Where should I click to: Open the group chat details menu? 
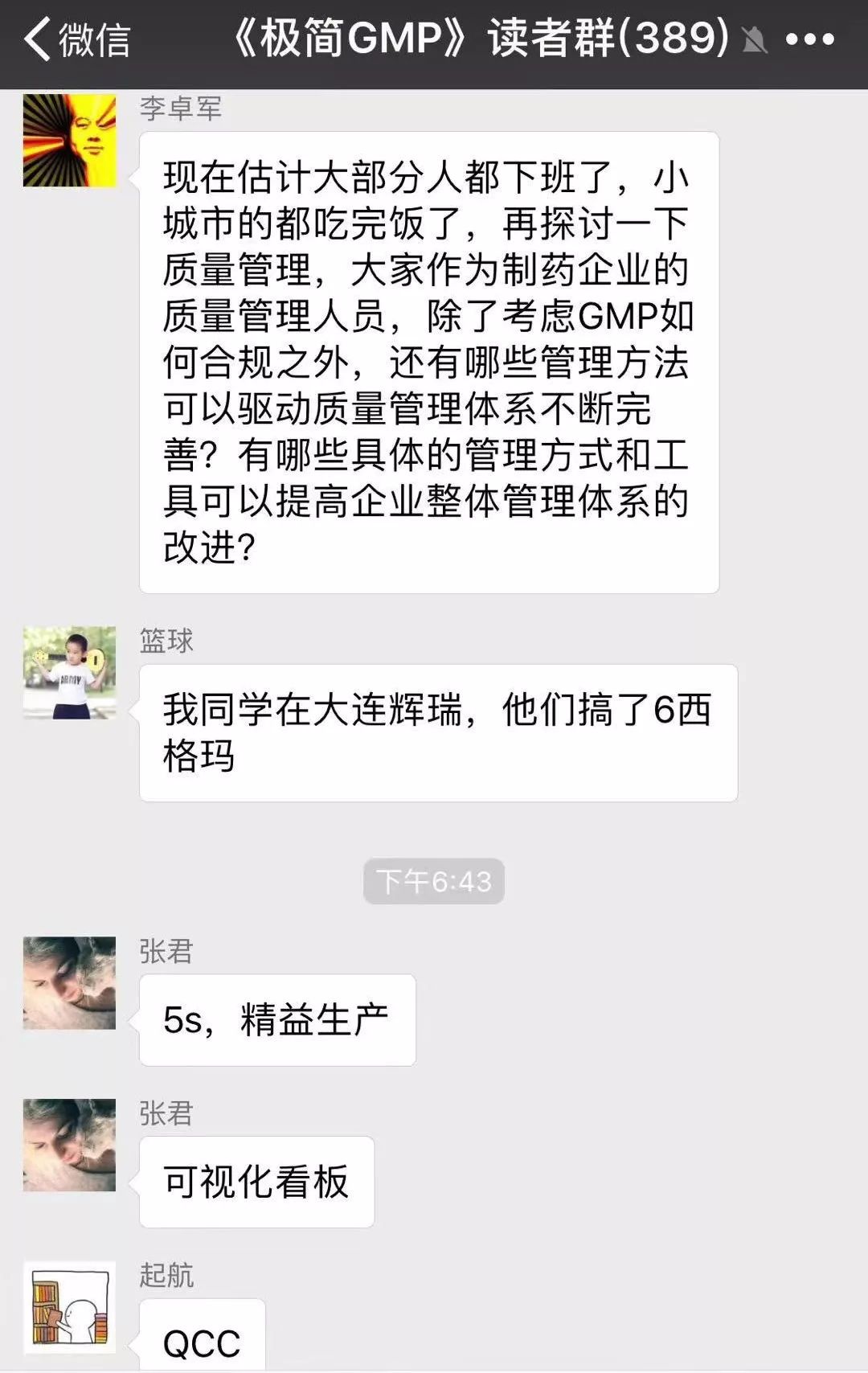click(x=809, y=39)
